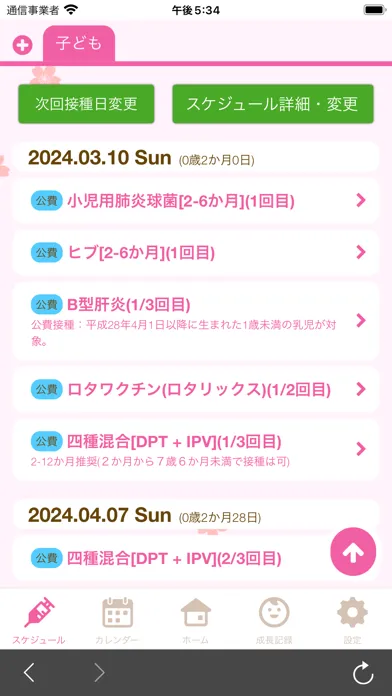
Task: Go back with the browser back arrow
Action: pyautogui.click(x=29, y=673)
